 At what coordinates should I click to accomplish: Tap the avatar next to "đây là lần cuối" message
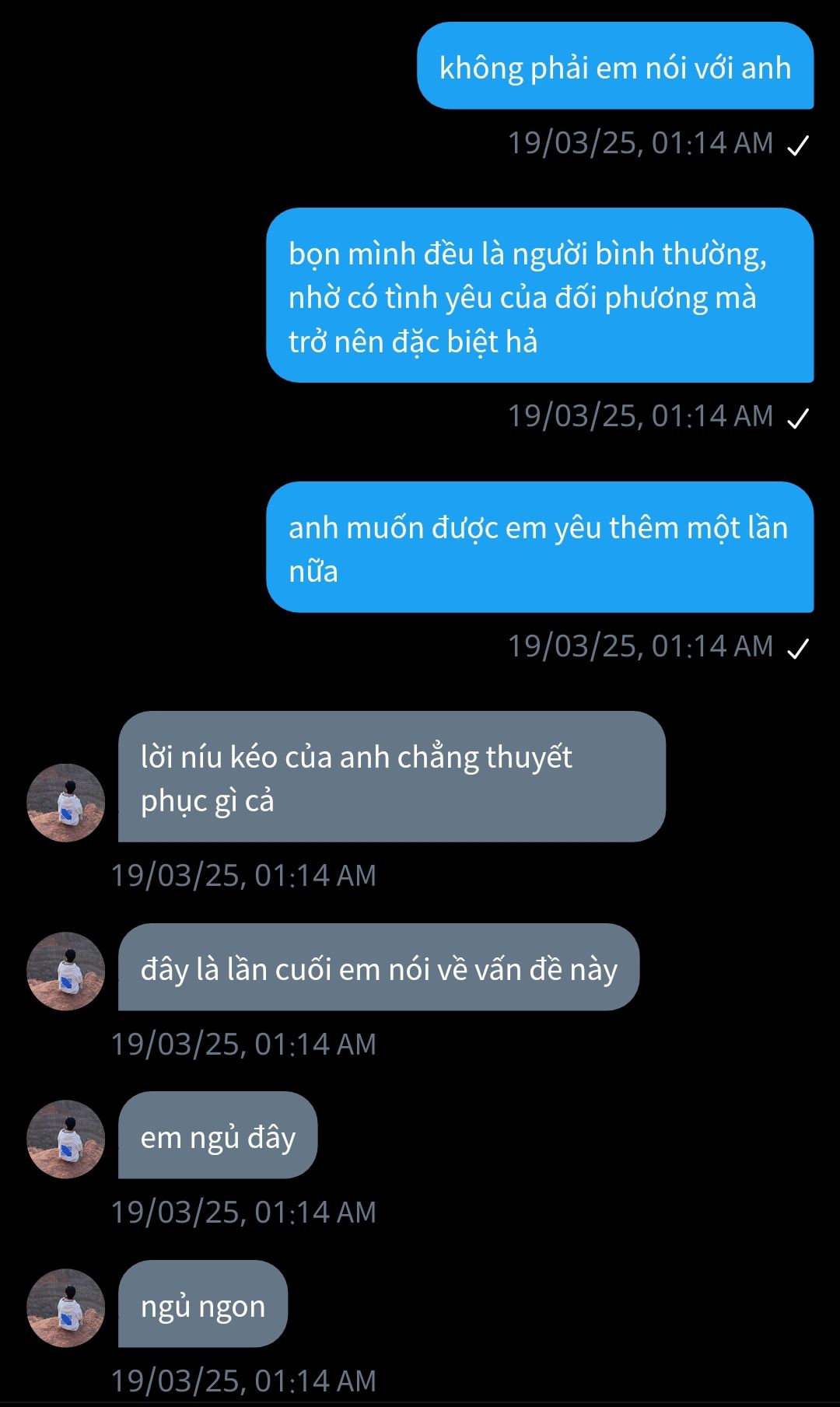tap(66, 971)
